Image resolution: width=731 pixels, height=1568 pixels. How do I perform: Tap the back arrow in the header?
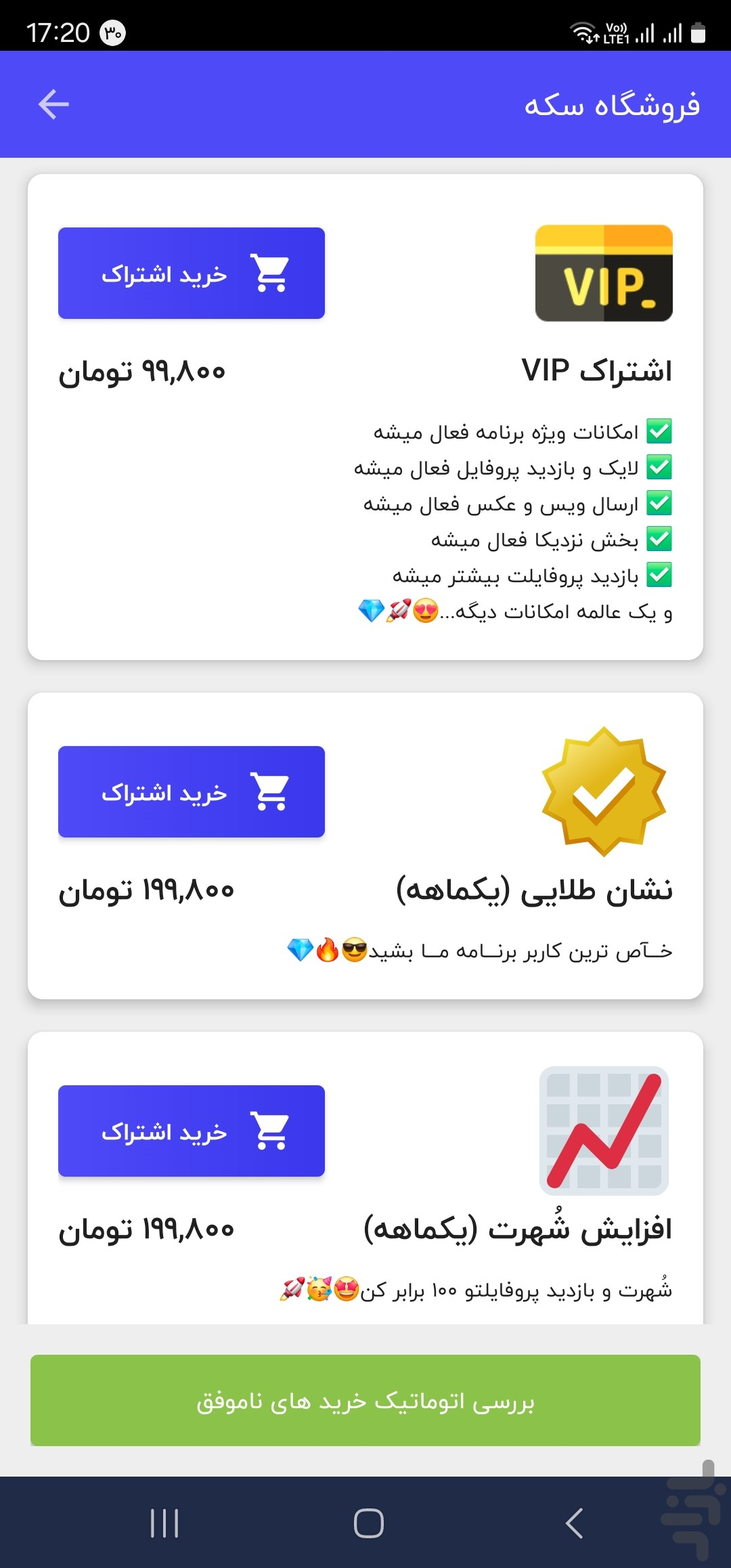(x=53, y=104)
